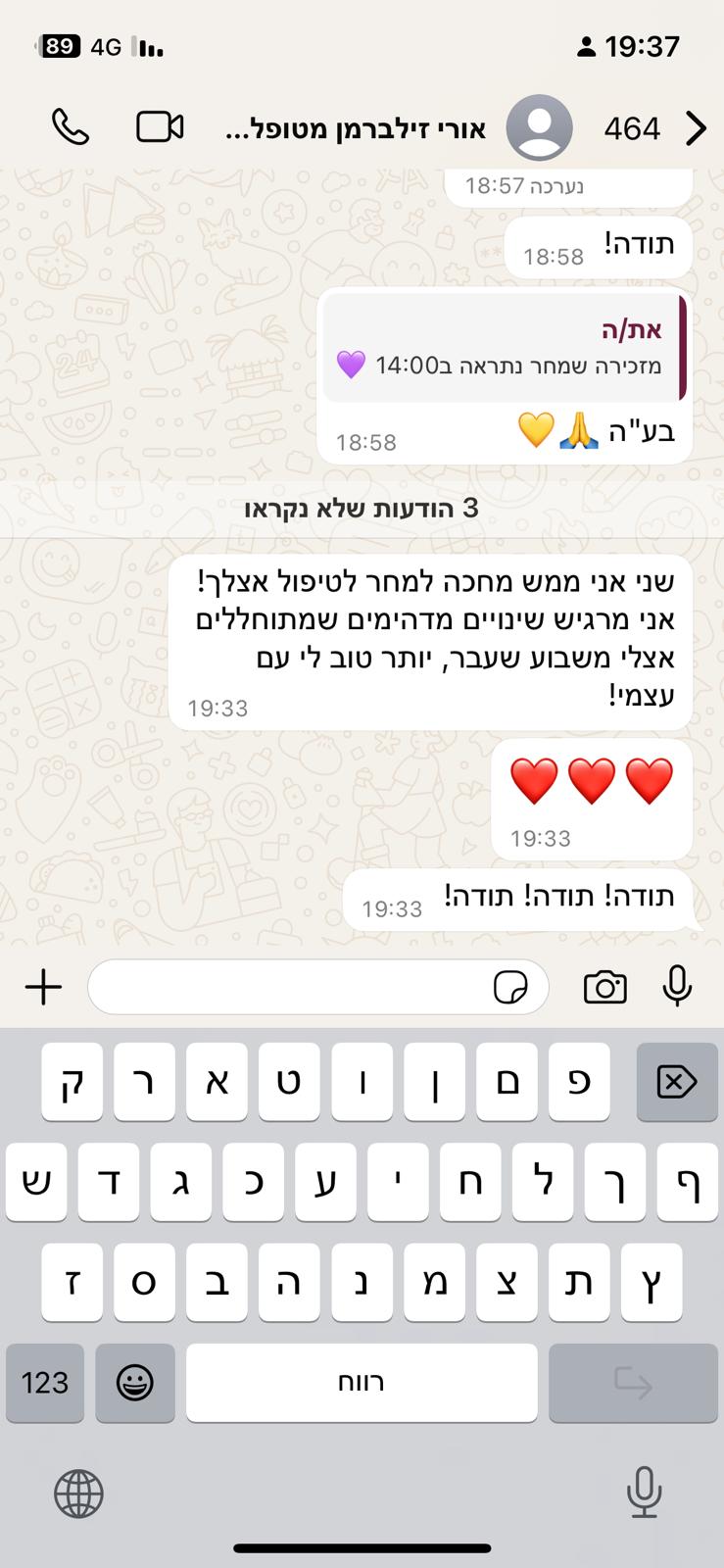Start keyboard dictation microphone
724x1568 pixels.
pos(644,1493)
